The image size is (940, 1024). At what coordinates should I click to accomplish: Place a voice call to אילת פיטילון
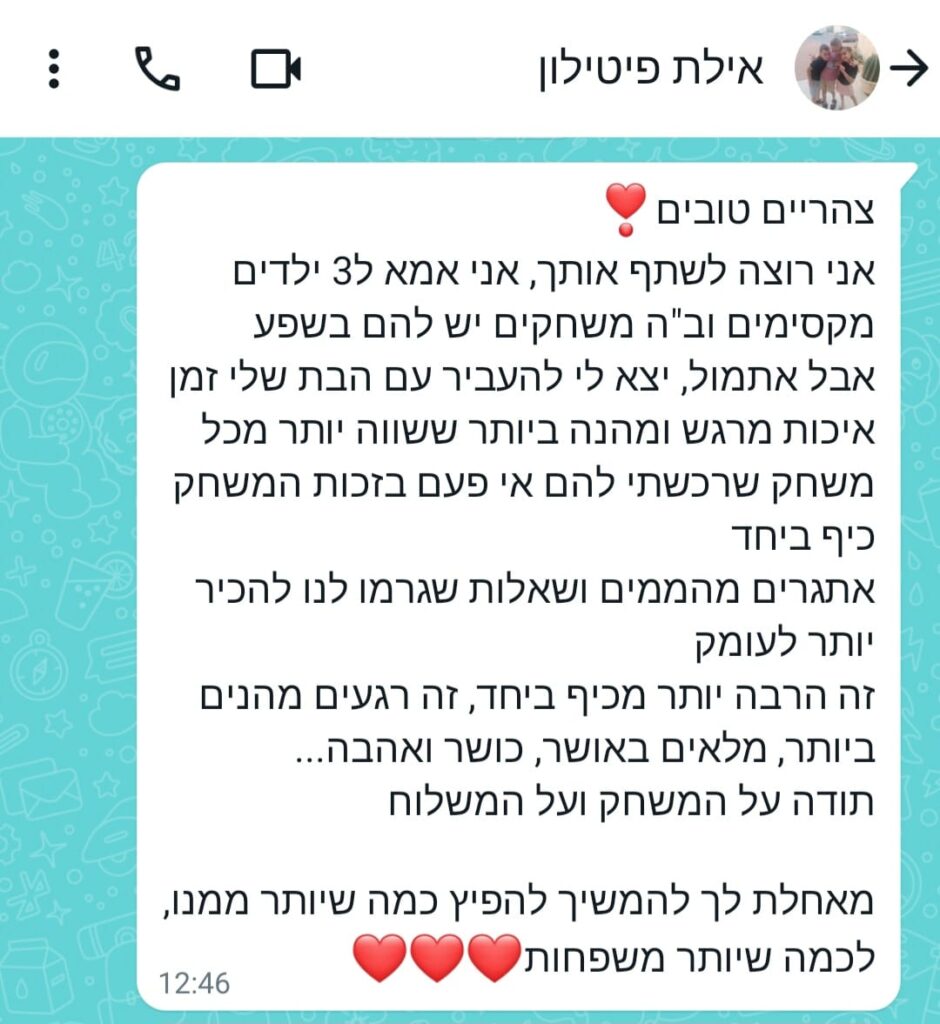155,67
